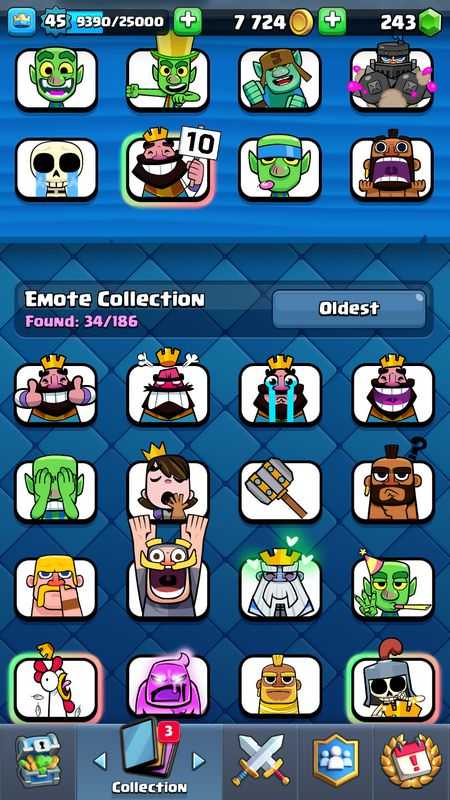Tap the left arrow next to Collection
The image size is (450, 800).
tap(100, 761)
